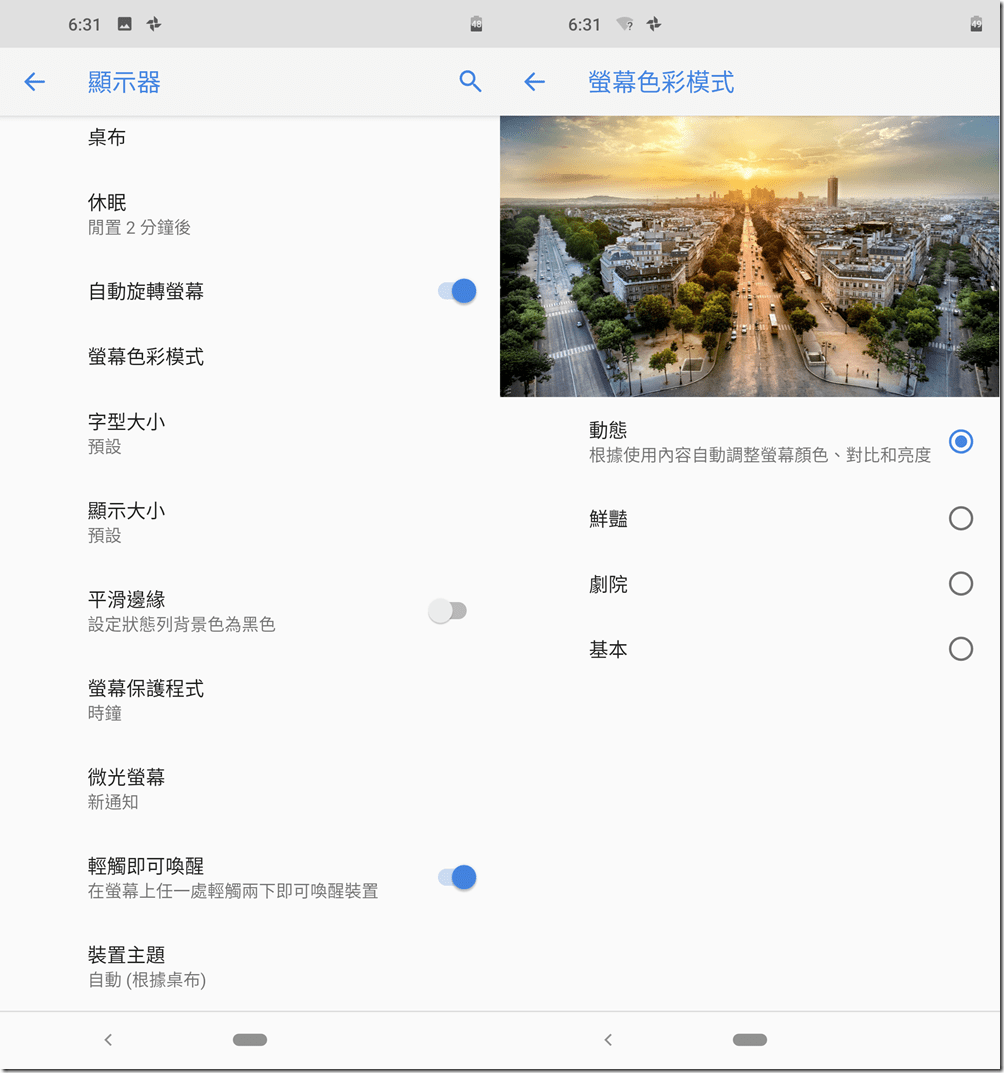Select the 動態 color mode
The image size is (1004, 1073).
click(x=960, y=441)
